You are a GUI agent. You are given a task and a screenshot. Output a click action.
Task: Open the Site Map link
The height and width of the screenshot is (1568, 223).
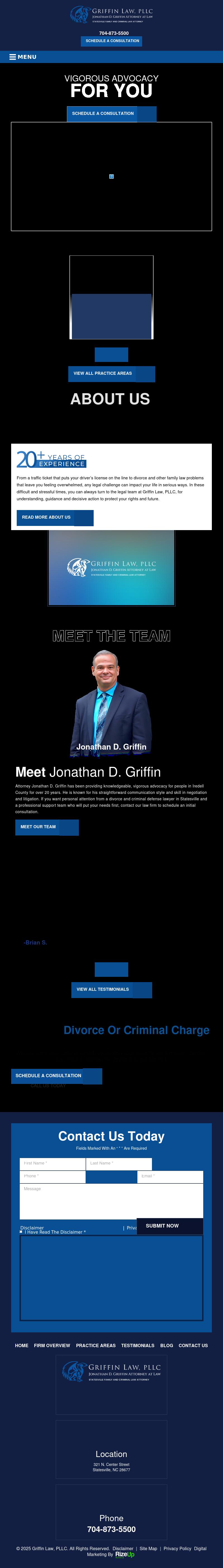point(148,1548)
